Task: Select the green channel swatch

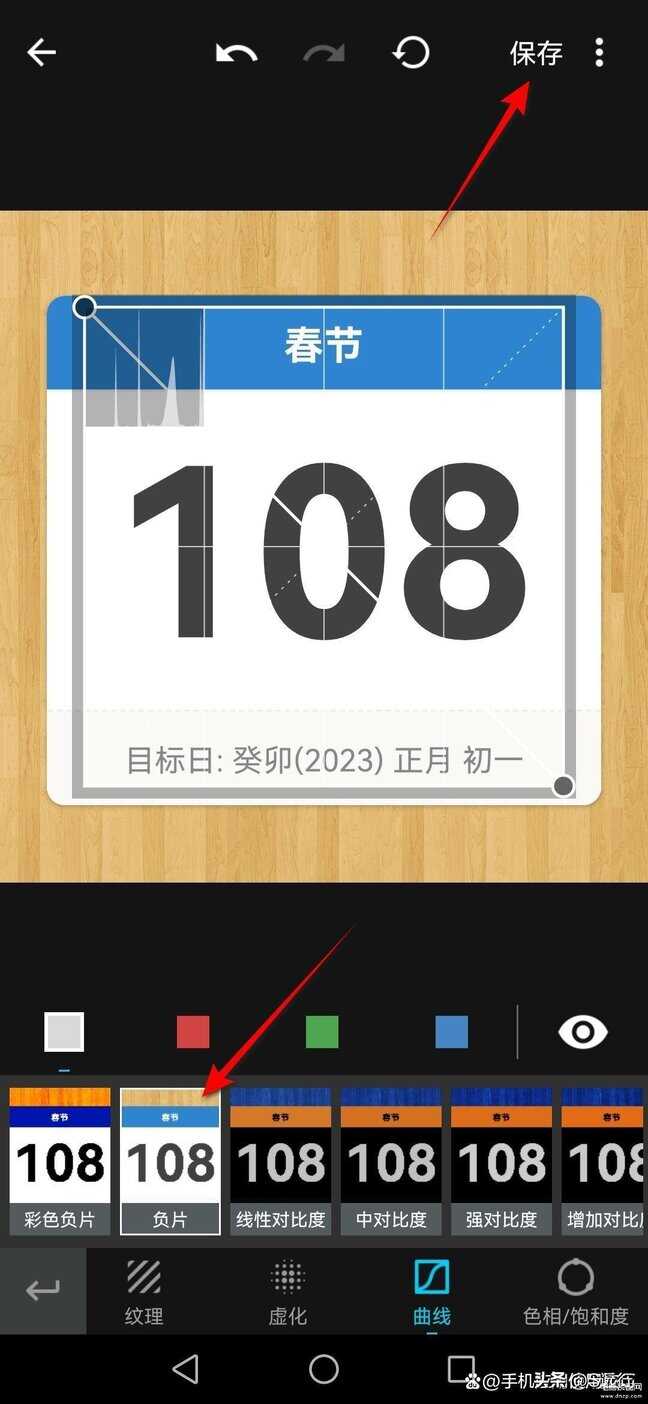Action: [322, 1032]
